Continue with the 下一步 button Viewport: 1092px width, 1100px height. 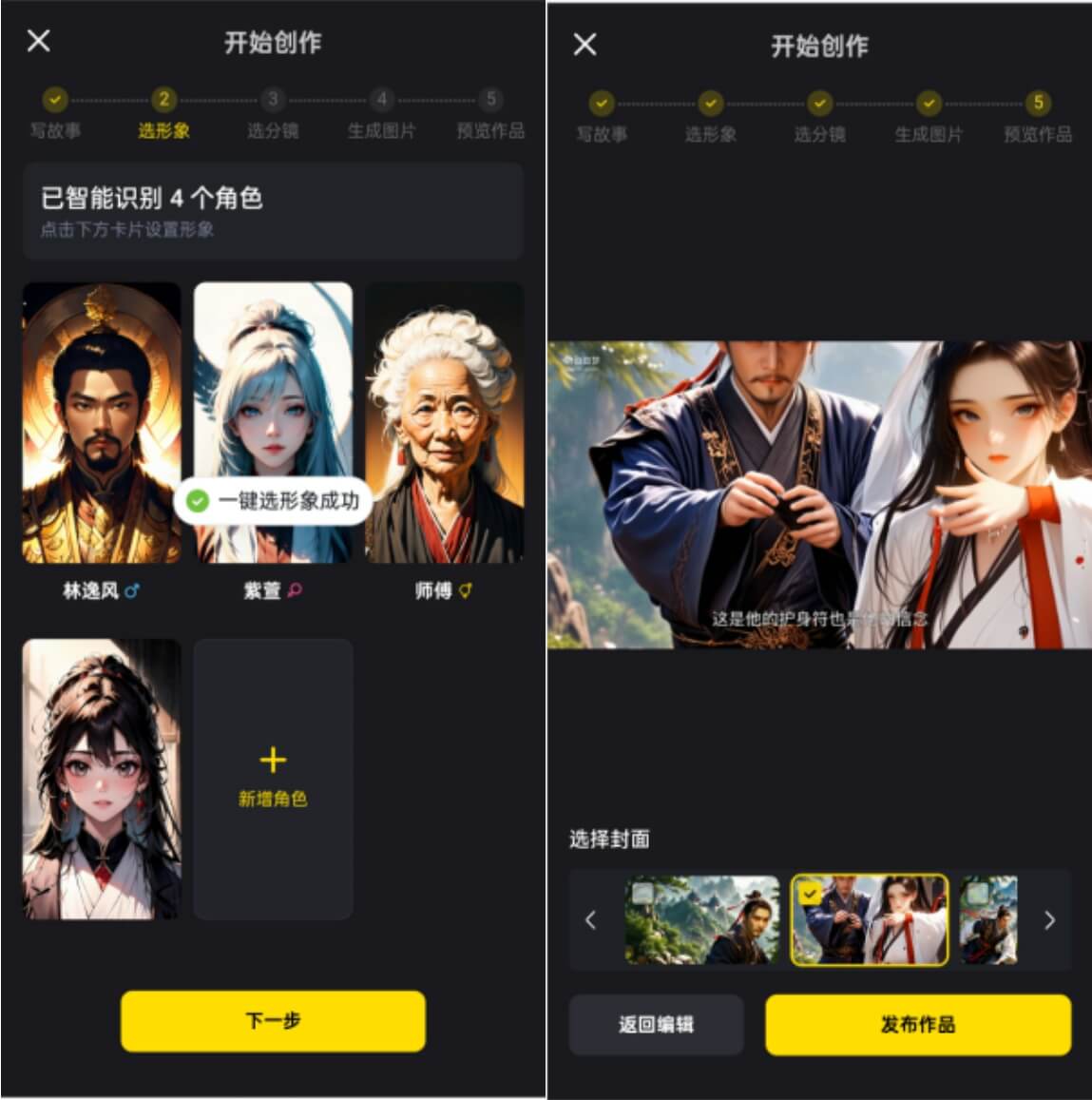273,1020
